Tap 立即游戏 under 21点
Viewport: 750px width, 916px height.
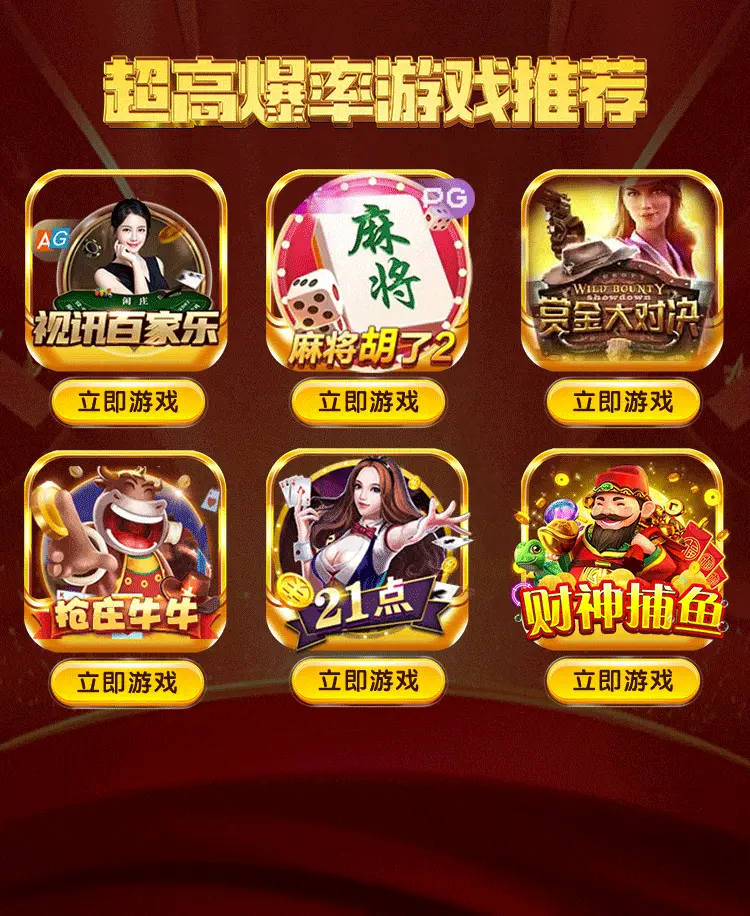point(368,681)
